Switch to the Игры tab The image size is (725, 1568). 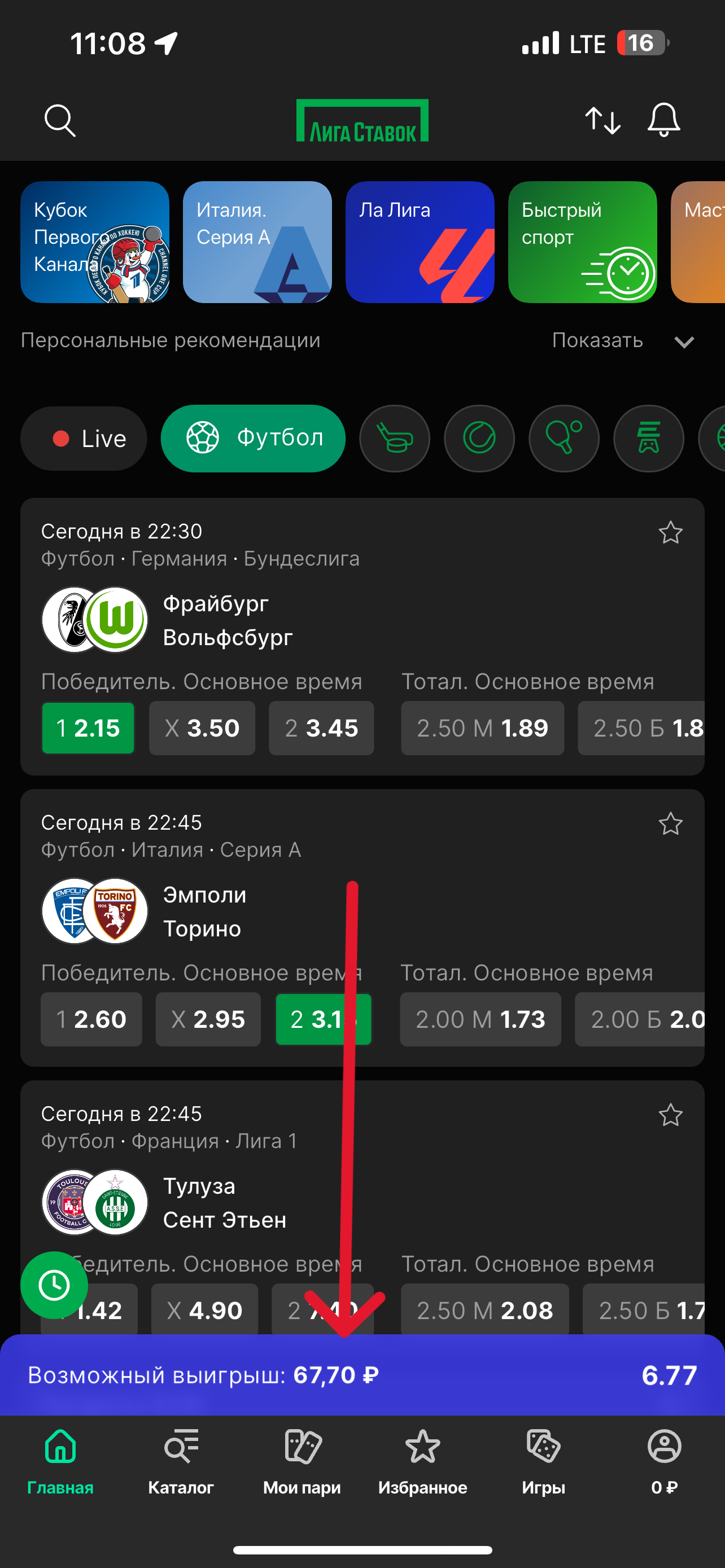(x=543, y=1462)
